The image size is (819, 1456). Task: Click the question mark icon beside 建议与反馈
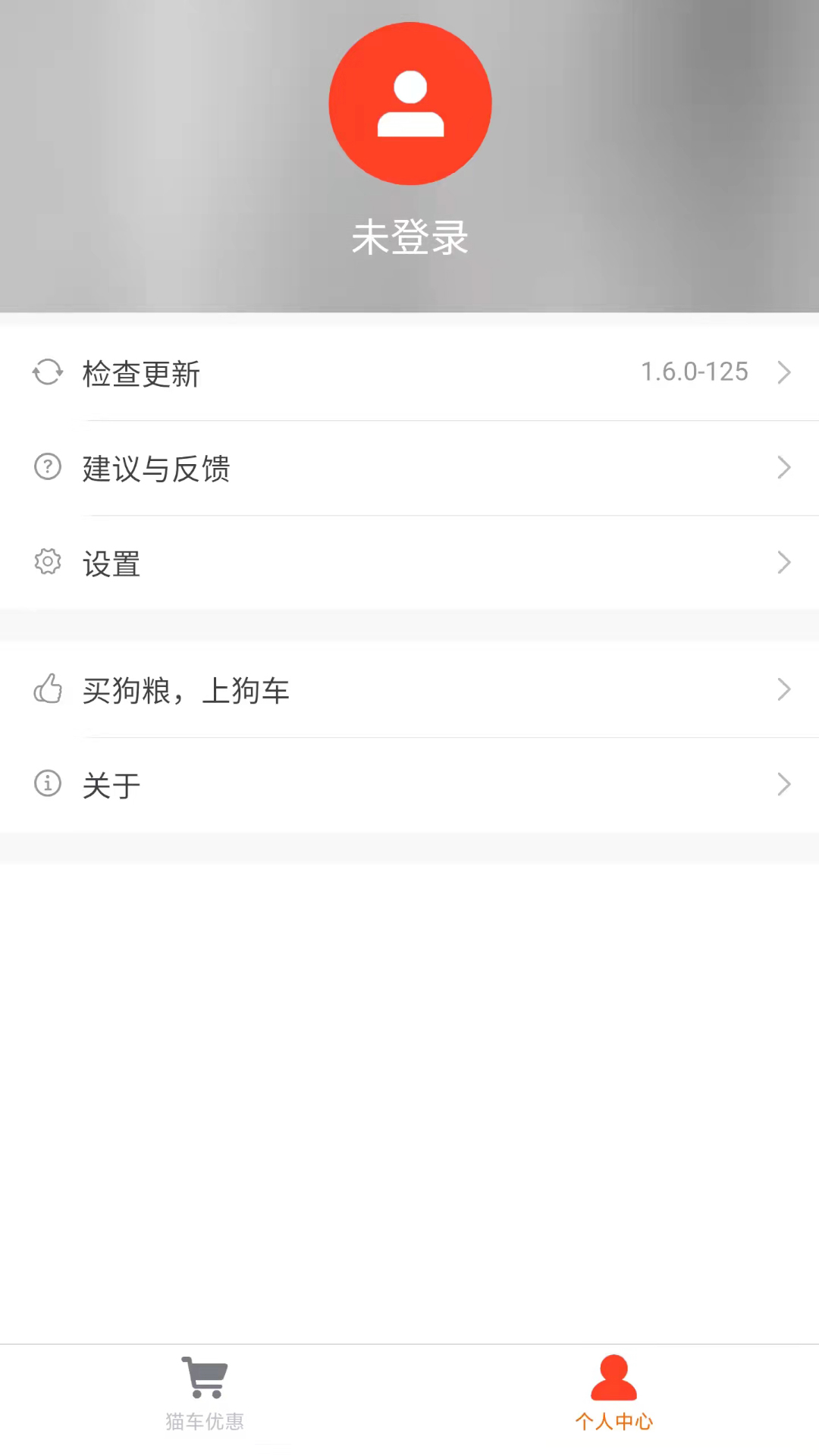[x=47, y=467]
